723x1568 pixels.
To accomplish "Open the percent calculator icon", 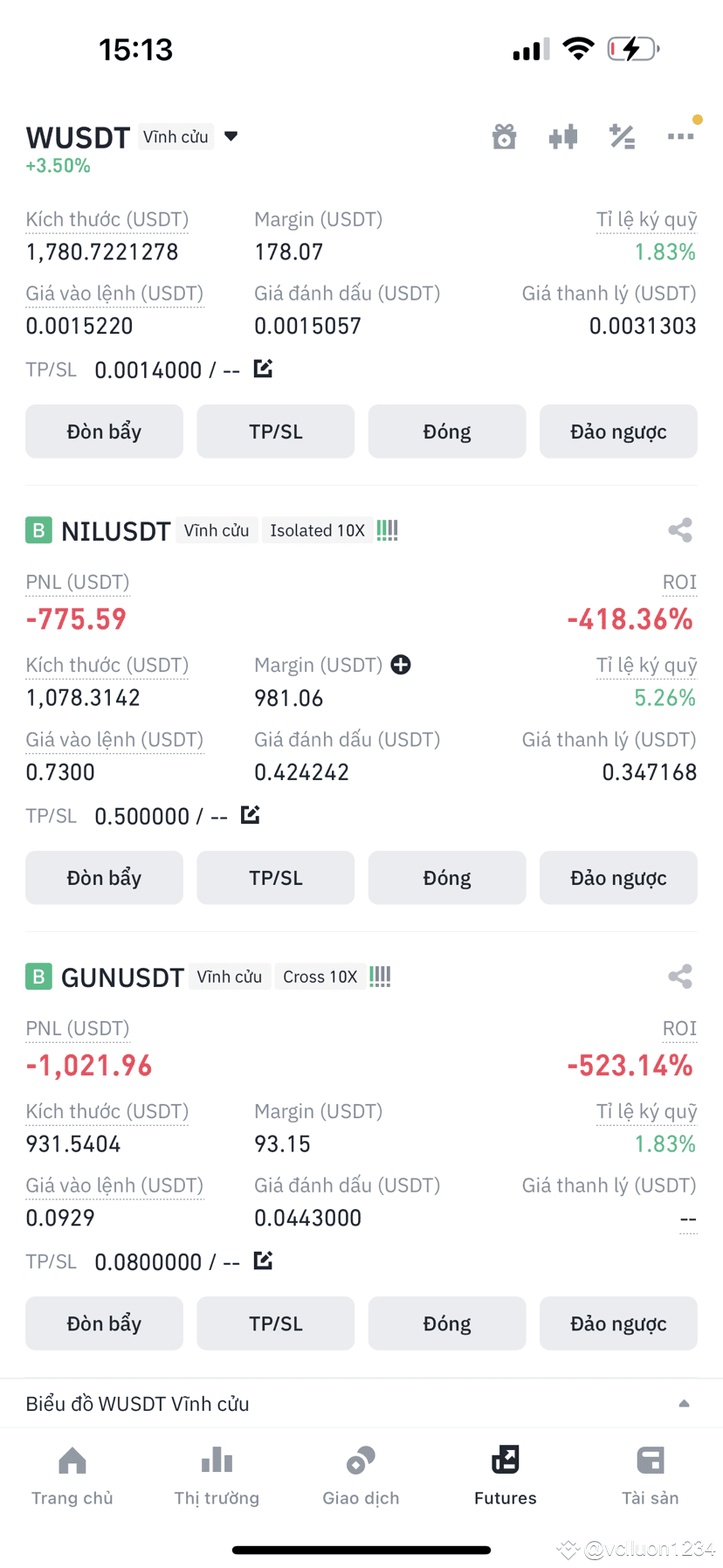I will (x=622, y=136).
